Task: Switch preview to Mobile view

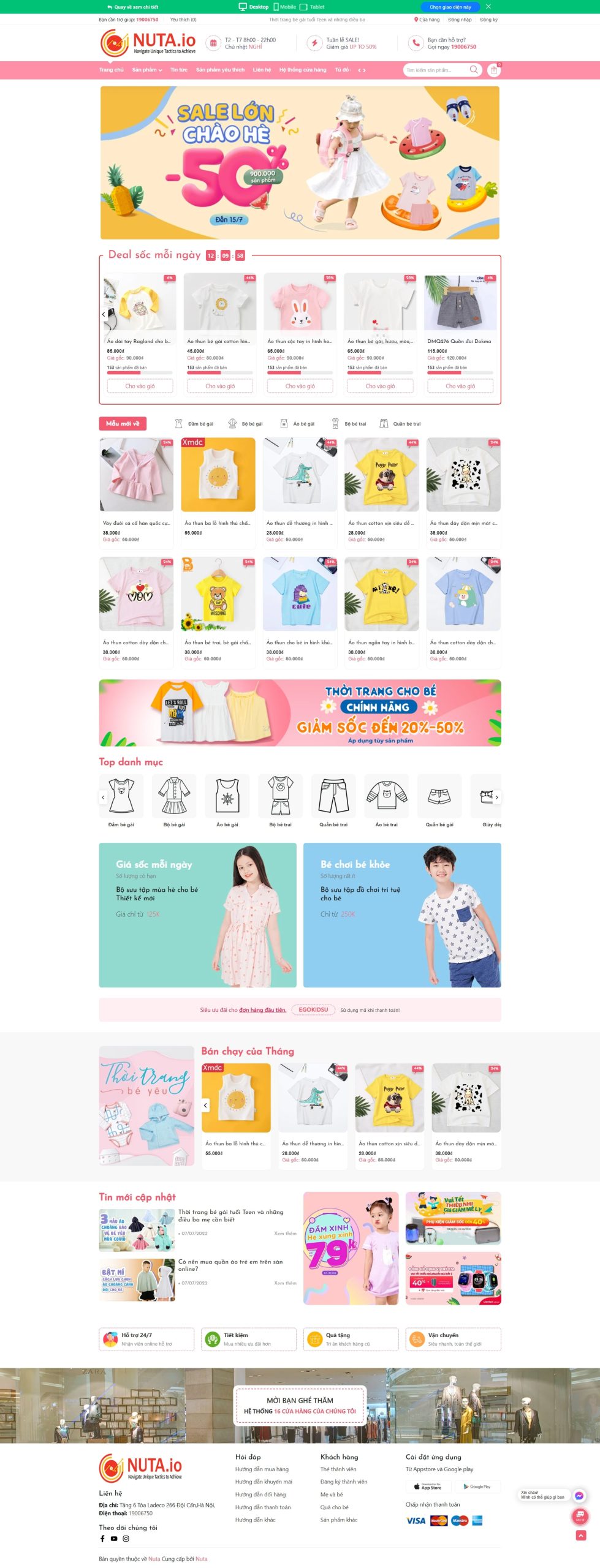Action: click(284, 7)
